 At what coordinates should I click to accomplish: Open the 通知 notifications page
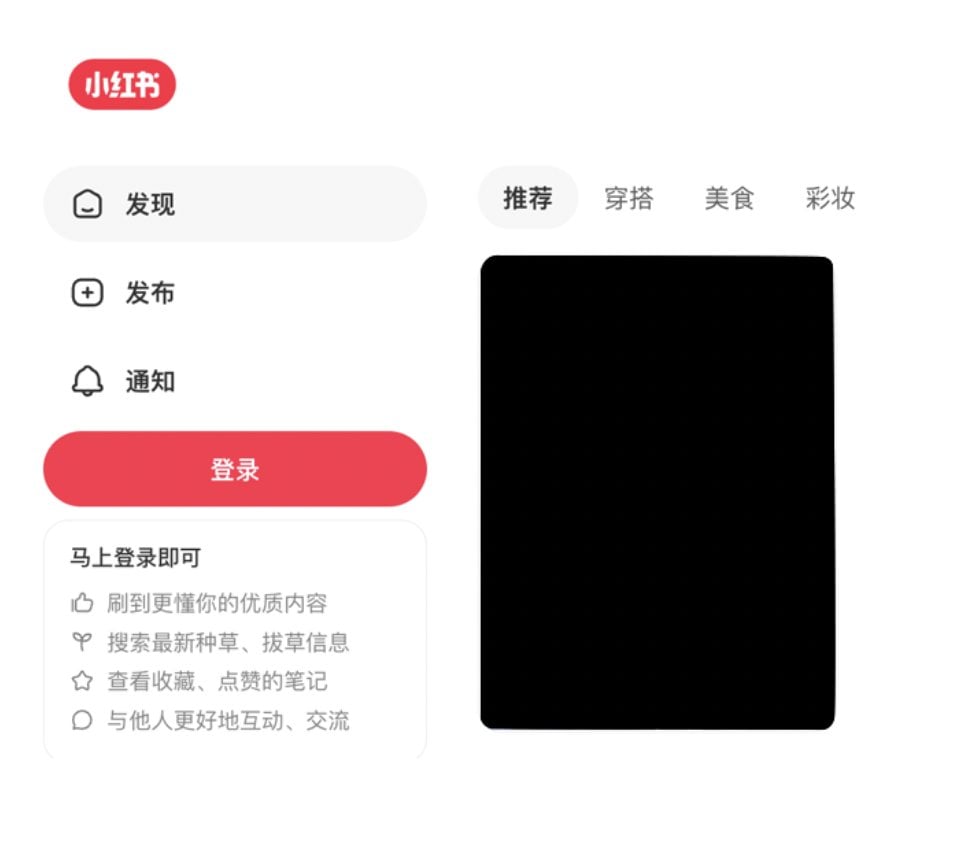150,381
